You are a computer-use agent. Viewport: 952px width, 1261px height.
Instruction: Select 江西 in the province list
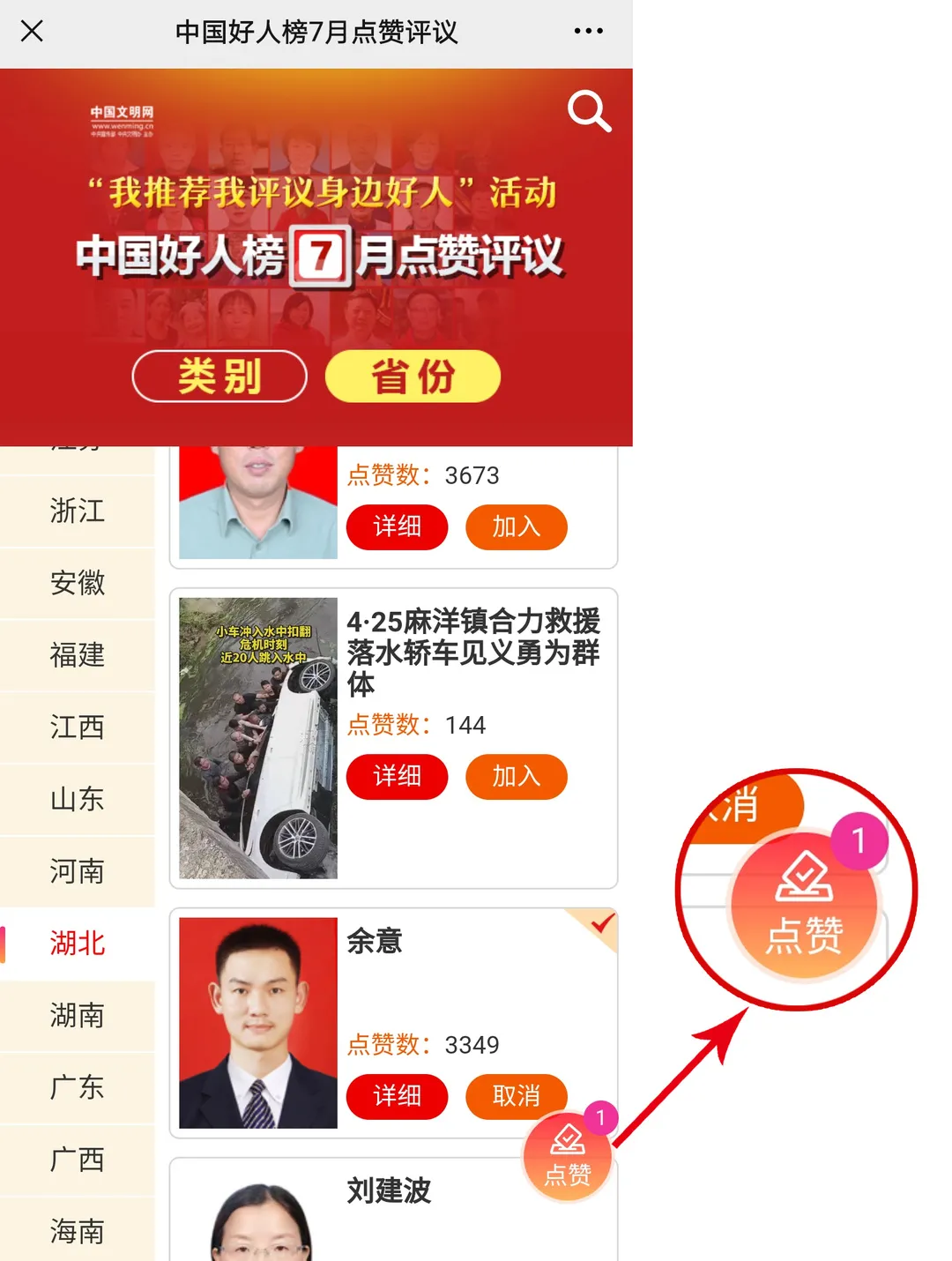point(78,727)
